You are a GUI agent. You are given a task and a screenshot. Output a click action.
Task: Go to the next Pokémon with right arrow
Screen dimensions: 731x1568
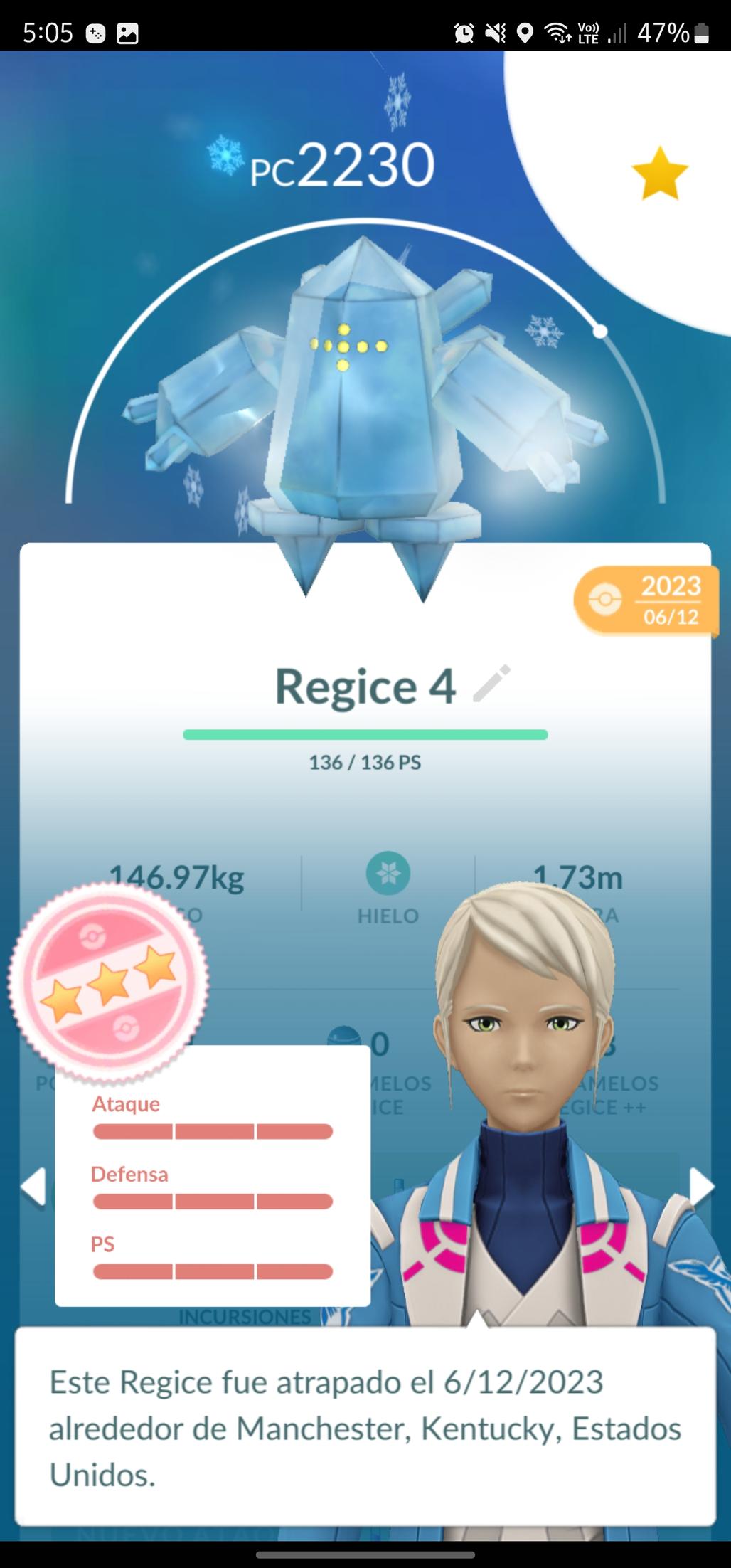(701, 1186)
